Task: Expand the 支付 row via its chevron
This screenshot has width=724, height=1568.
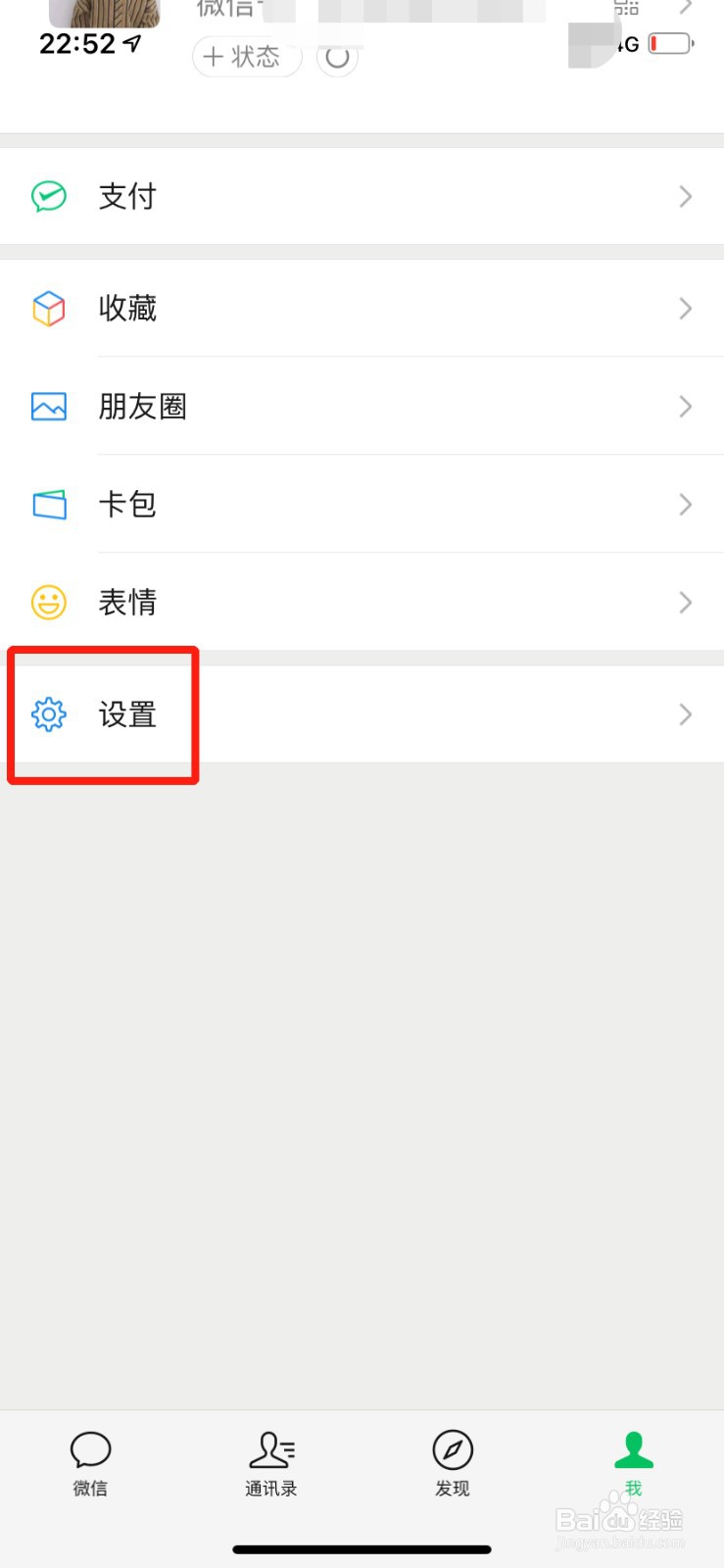Action: (685, 196)
